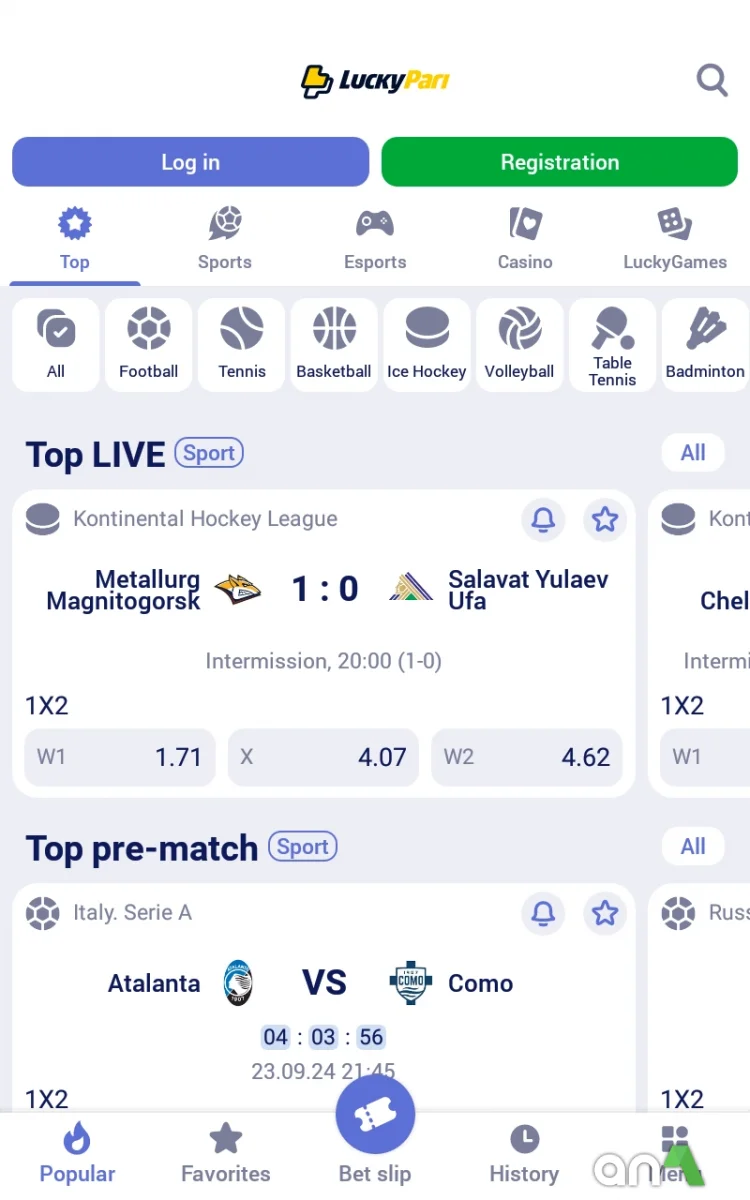Screen dimensions: 750x1200
Task: Open the Casino tab
Action: (x=525, y=239)
